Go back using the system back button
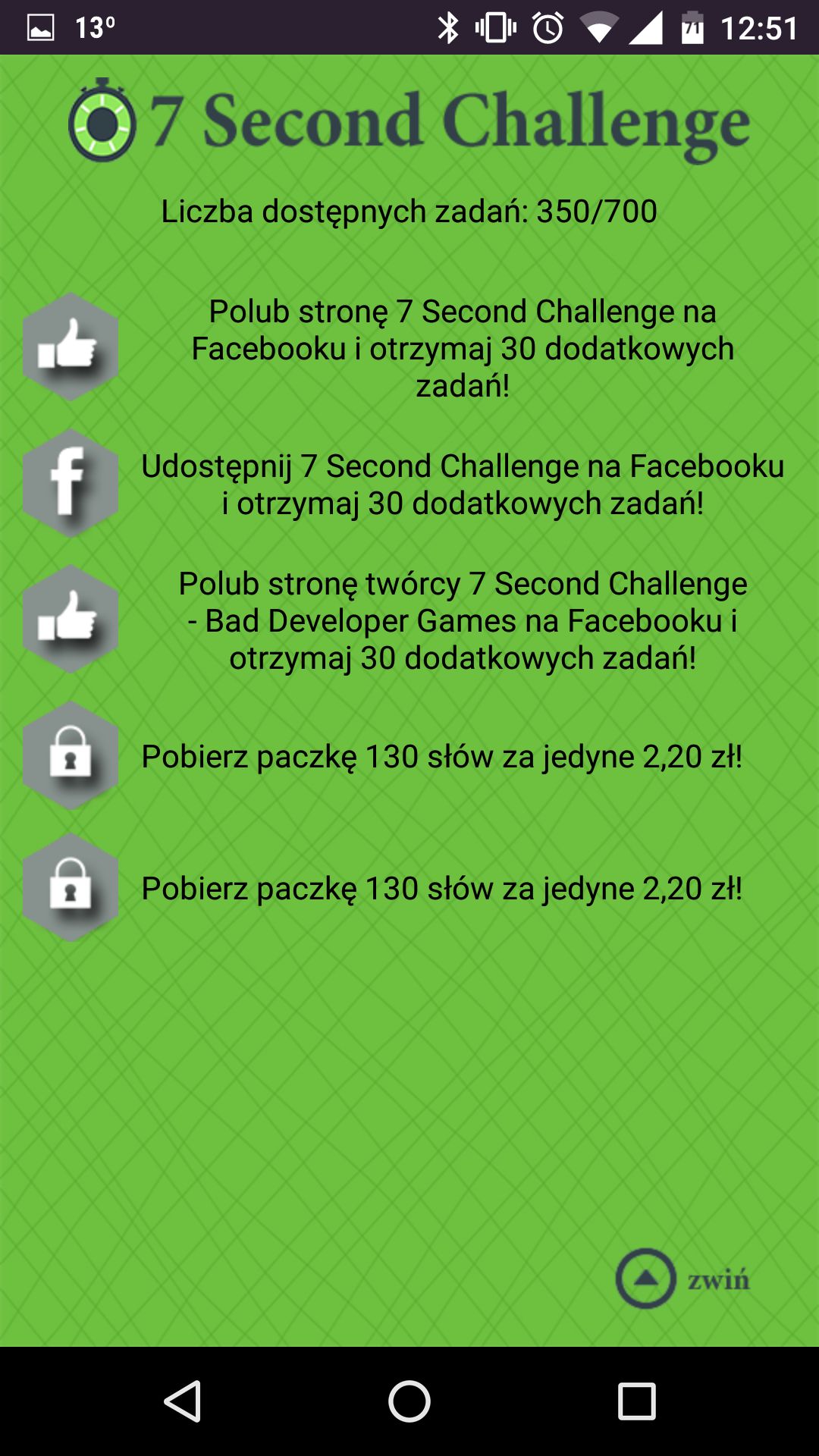819x1456 pixels. coord(183,1401)
